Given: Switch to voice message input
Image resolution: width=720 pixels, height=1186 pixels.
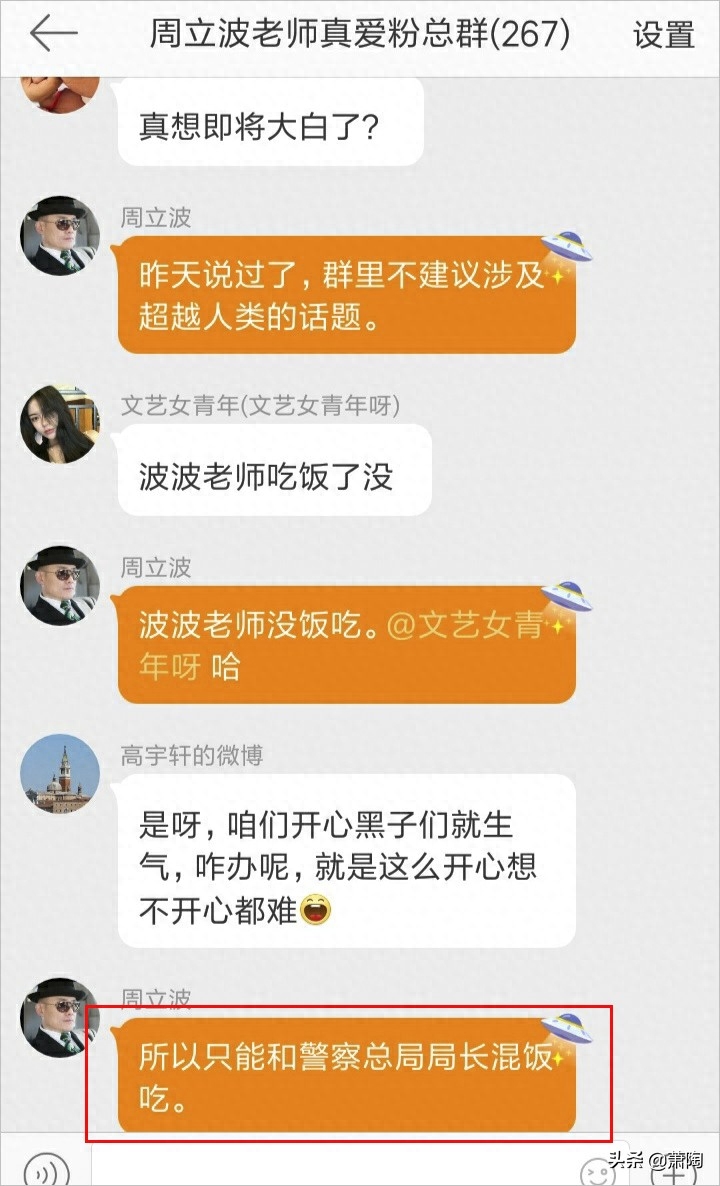Looking at the screenshot, I should (x=46, y=1166).
